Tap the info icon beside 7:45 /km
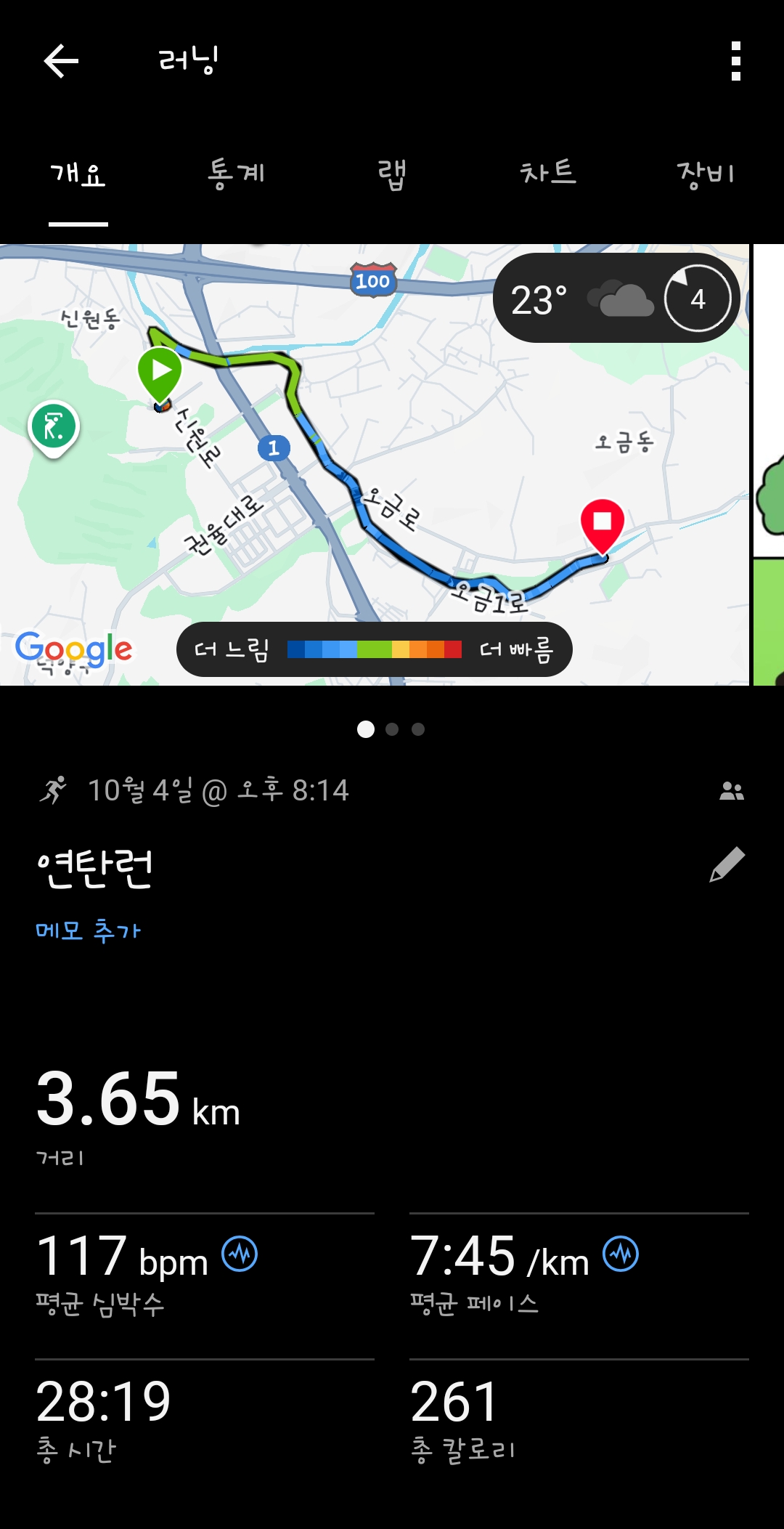Screen dimensions: 784x1529 tap(621, 1254)
